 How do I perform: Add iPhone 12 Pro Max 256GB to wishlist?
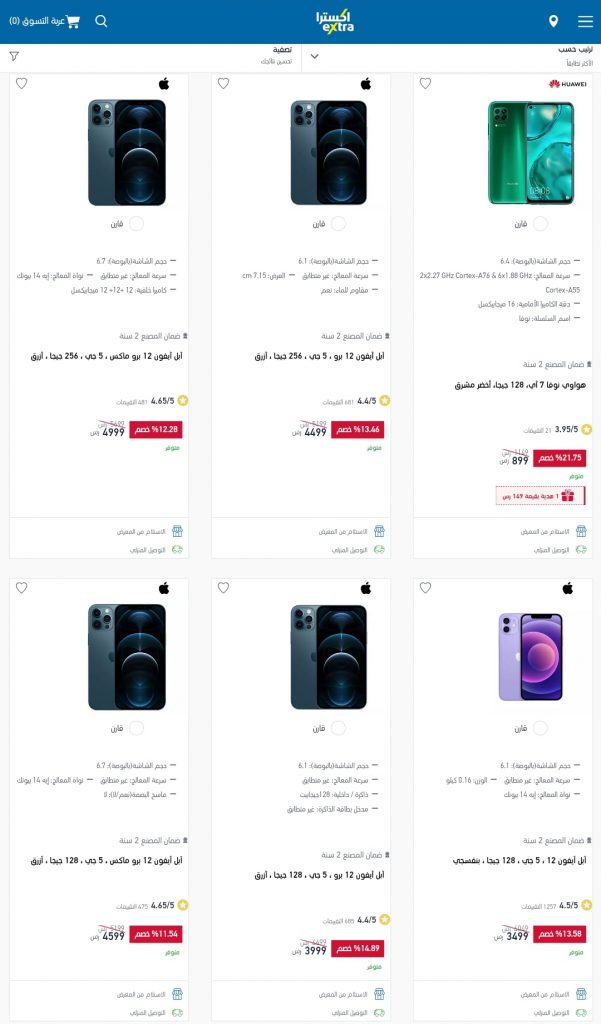tap(22, 84)
